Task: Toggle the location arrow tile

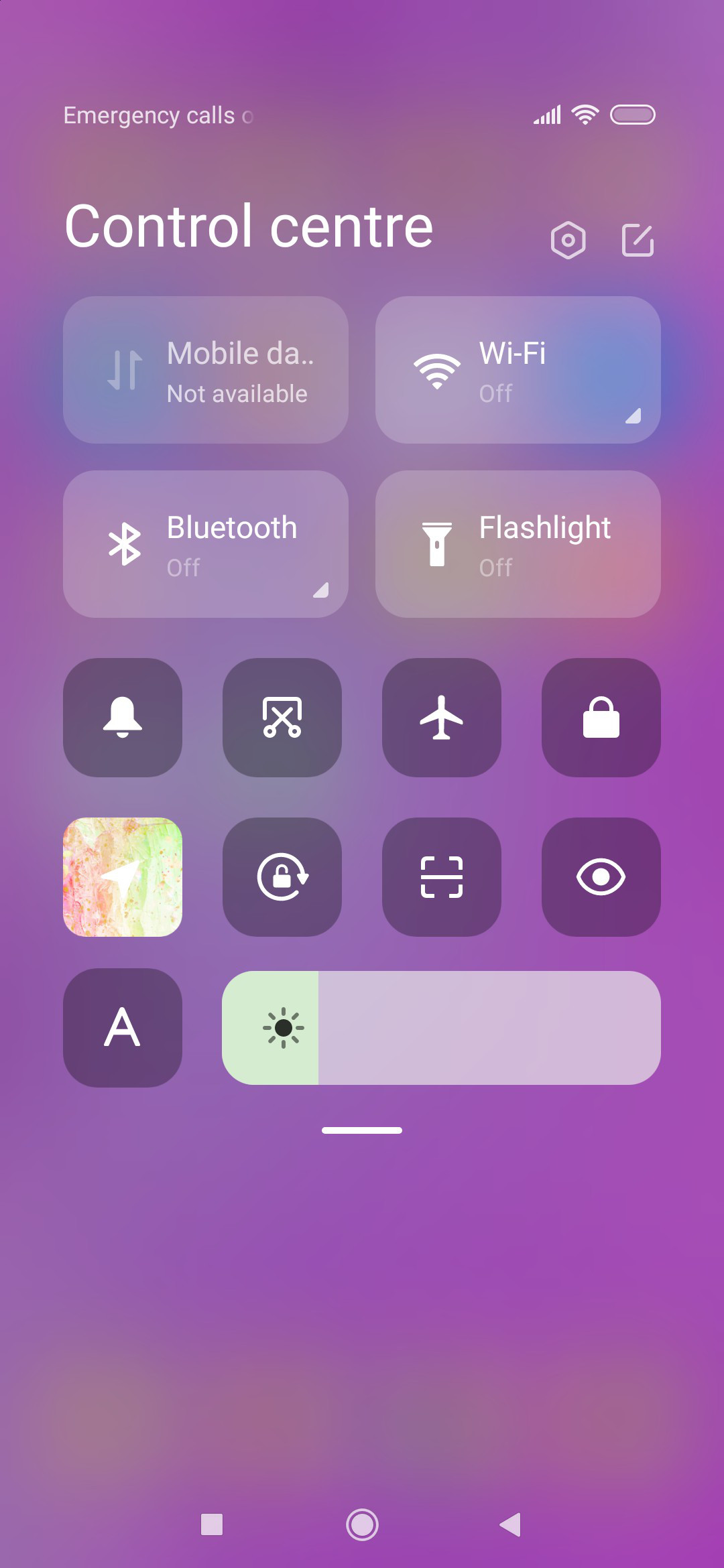Action: pos(123,877)
